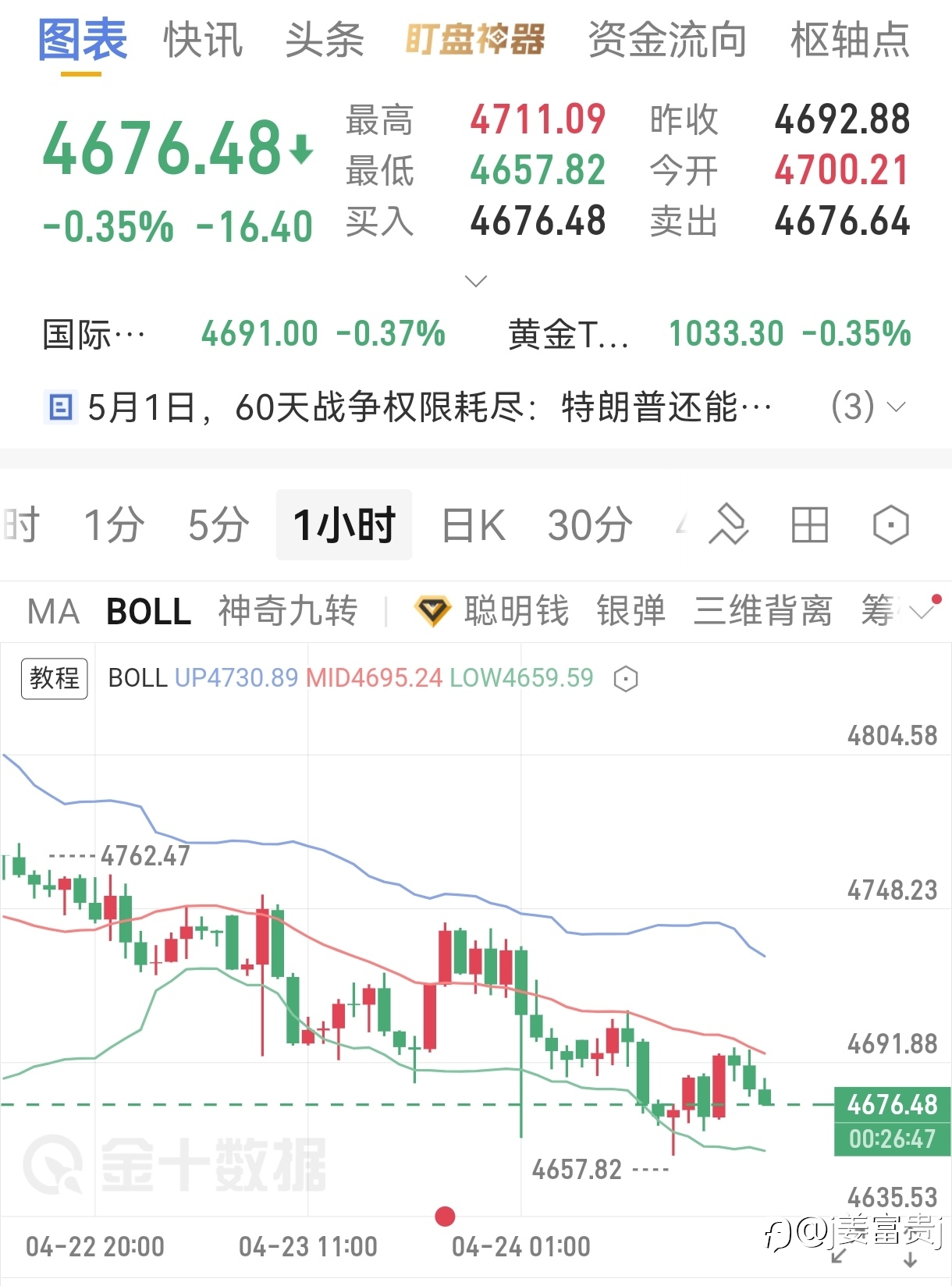Select the 30分 chart interval
The image size is (952, 1286).
(590, 525)
